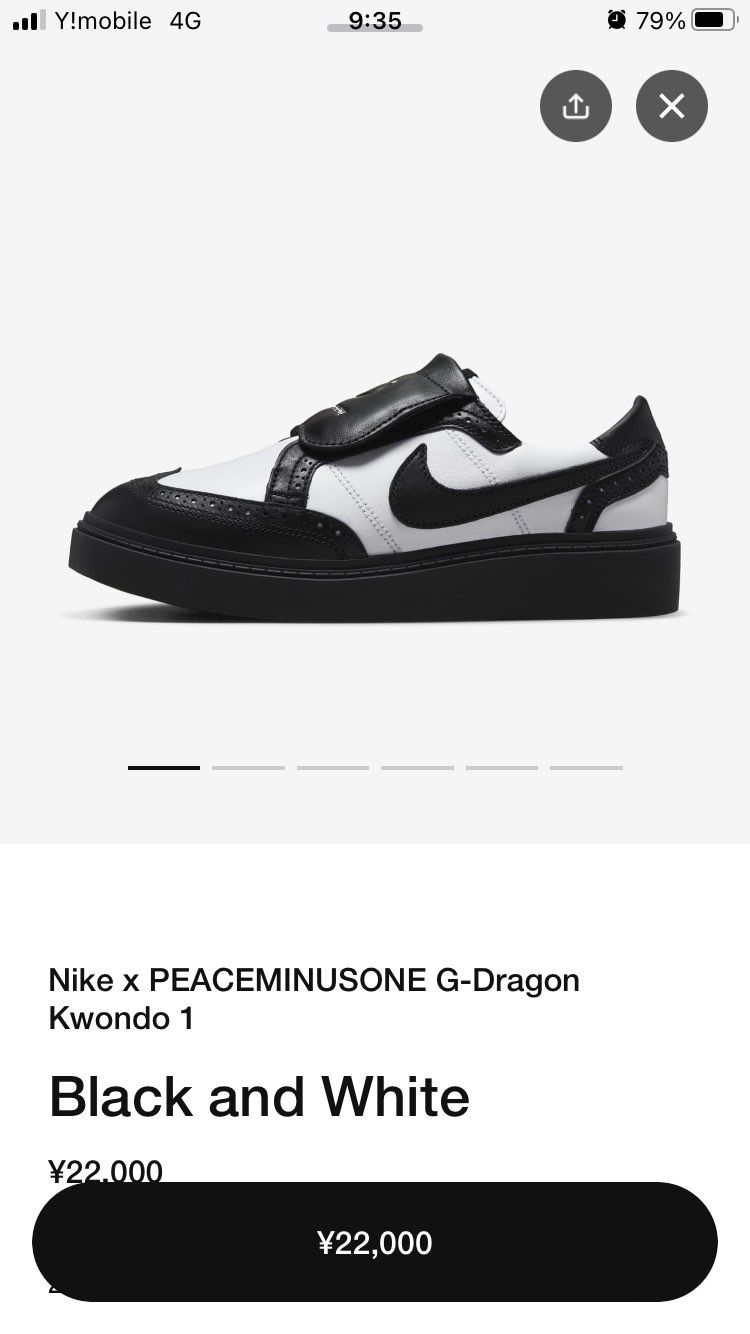Screen dimensions: 750x1334
Task: Jump to the second image indicator
Action: [248, 768]
